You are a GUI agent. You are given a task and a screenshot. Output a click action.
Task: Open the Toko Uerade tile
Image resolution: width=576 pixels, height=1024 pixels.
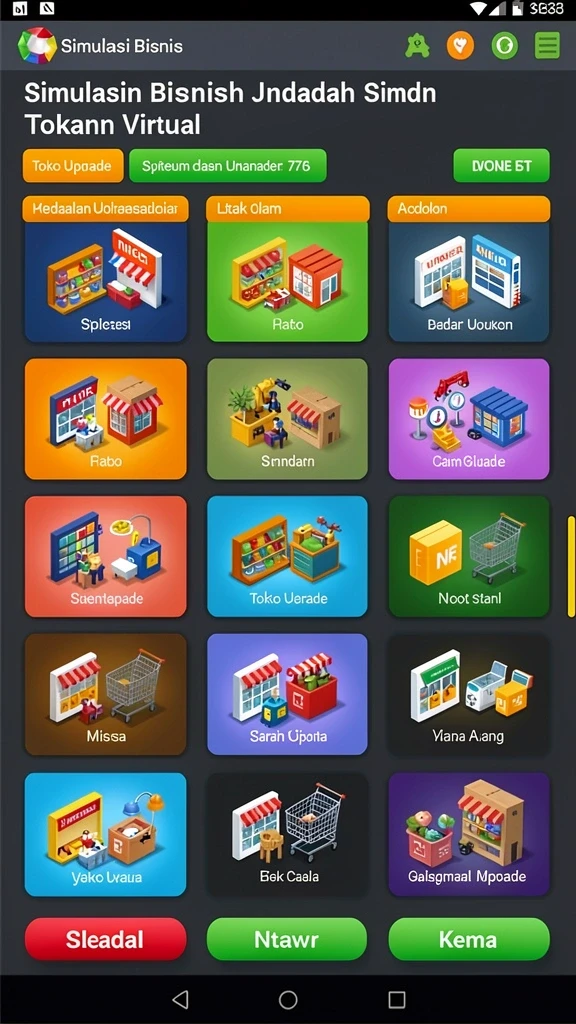[x=287, y=556]
